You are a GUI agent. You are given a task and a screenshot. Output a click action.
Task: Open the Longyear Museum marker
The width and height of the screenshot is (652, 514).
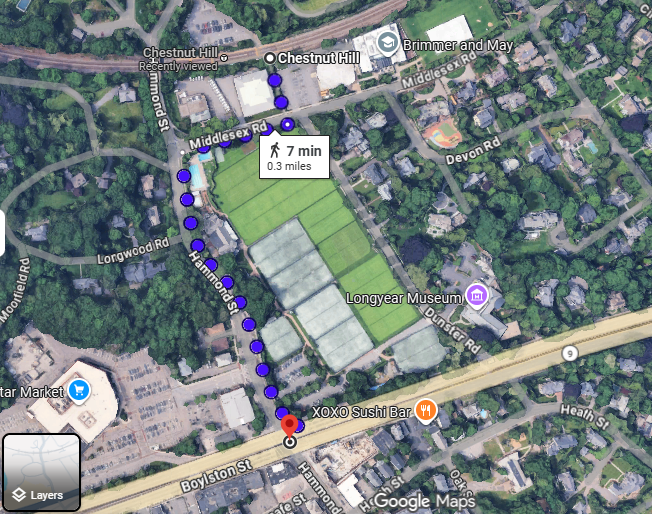[477, 297]
